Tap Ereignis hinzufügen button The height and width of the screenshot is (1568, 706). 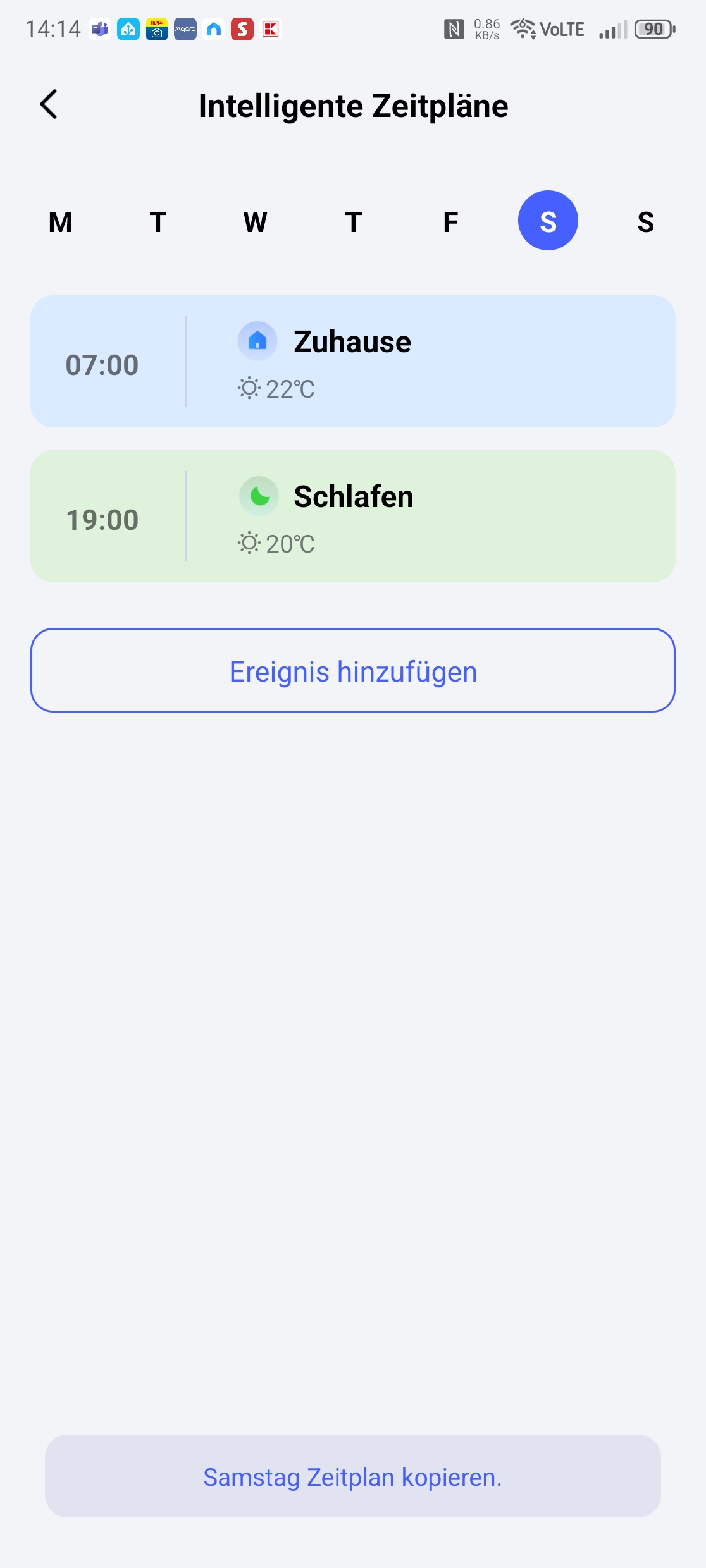(x=353, y=670)
